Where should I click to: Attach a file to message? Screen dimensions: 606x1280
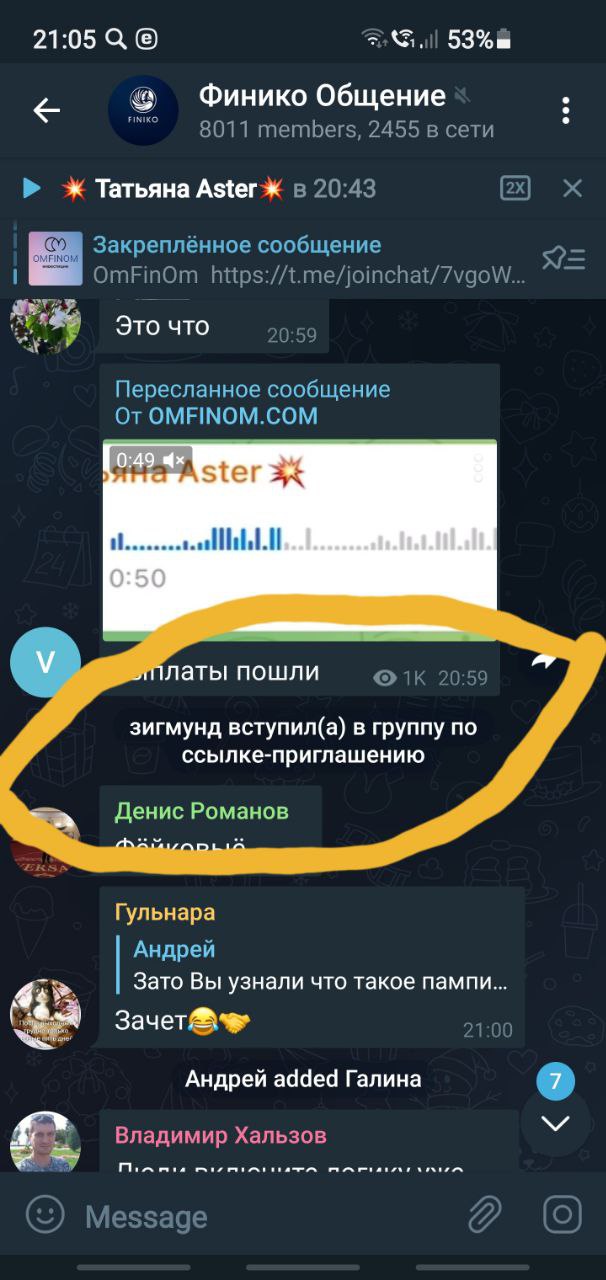485,1216
